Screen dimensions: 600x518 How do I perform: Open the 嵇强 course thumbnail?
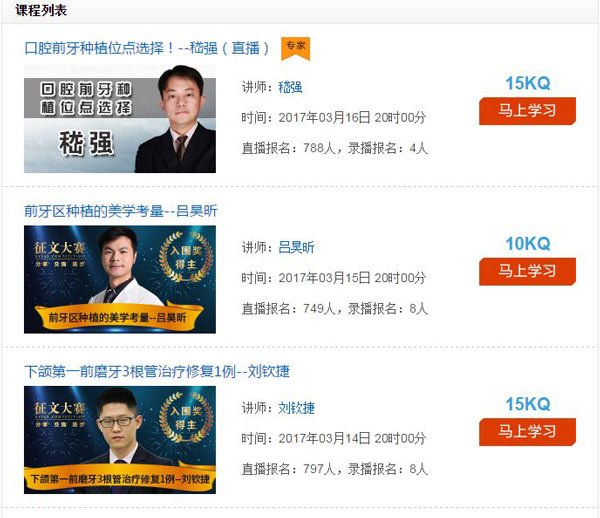click(119, 119)
